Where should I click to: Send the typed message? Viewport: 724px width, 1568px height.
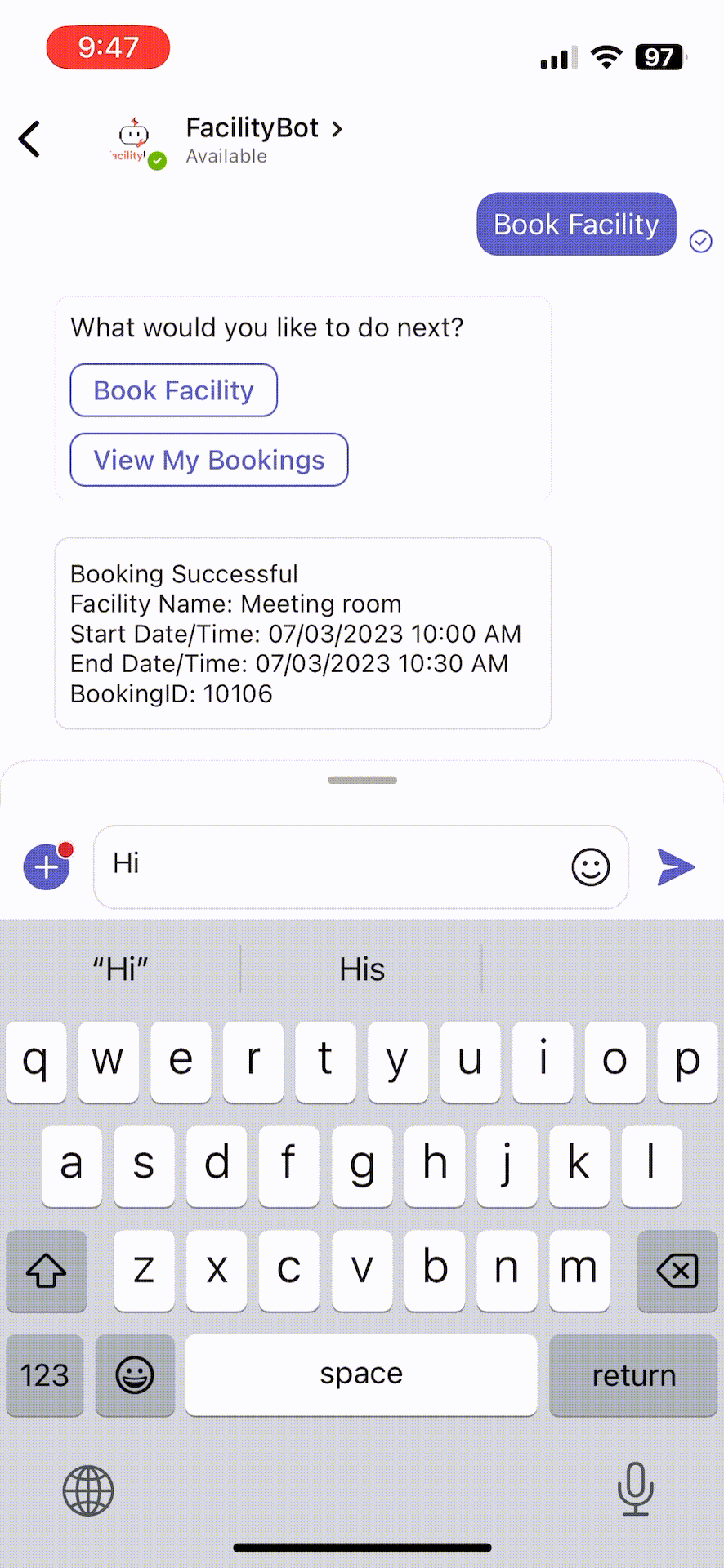677,866
